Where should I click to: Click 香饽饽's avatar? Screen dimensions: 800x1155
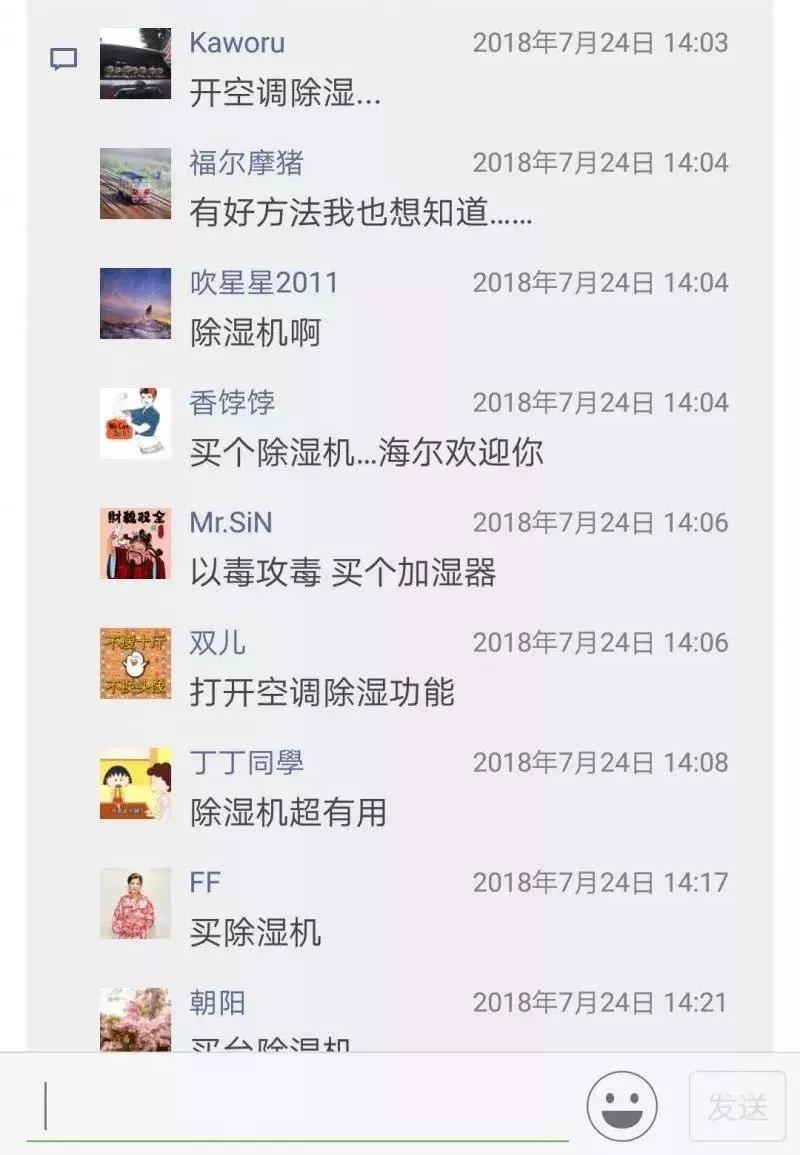pos(137,422)
